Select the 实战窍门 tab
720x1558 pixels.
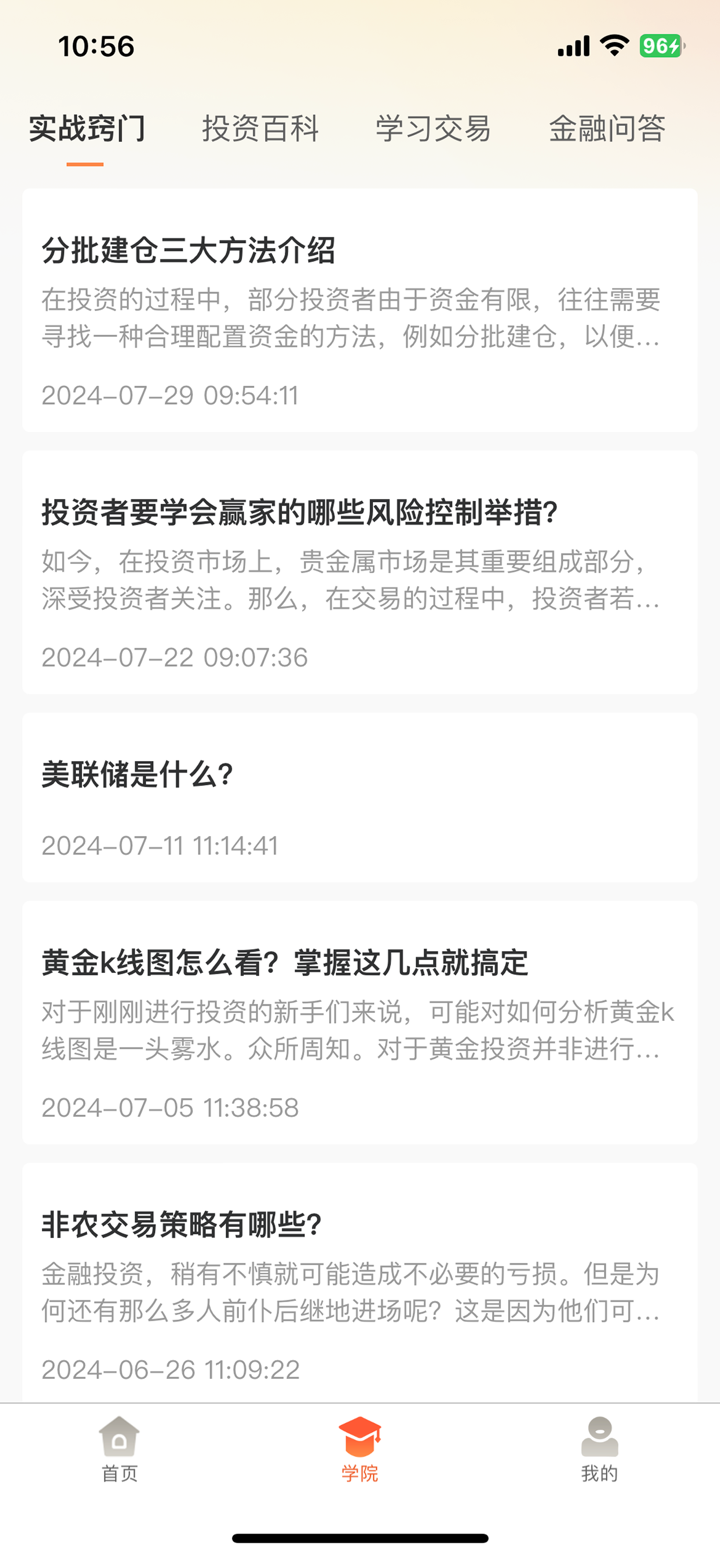86,128
